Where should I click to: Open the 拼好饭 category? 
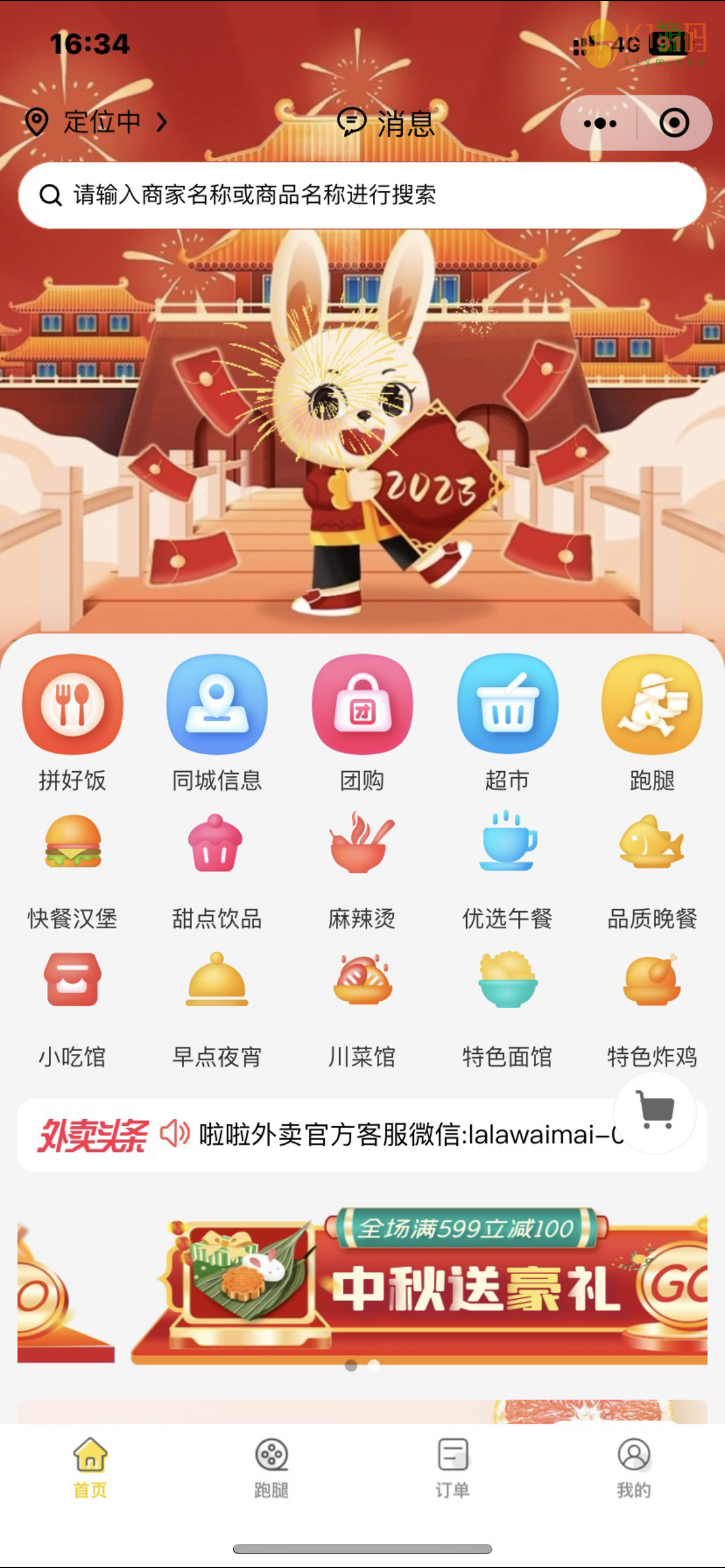coord(72,722)
